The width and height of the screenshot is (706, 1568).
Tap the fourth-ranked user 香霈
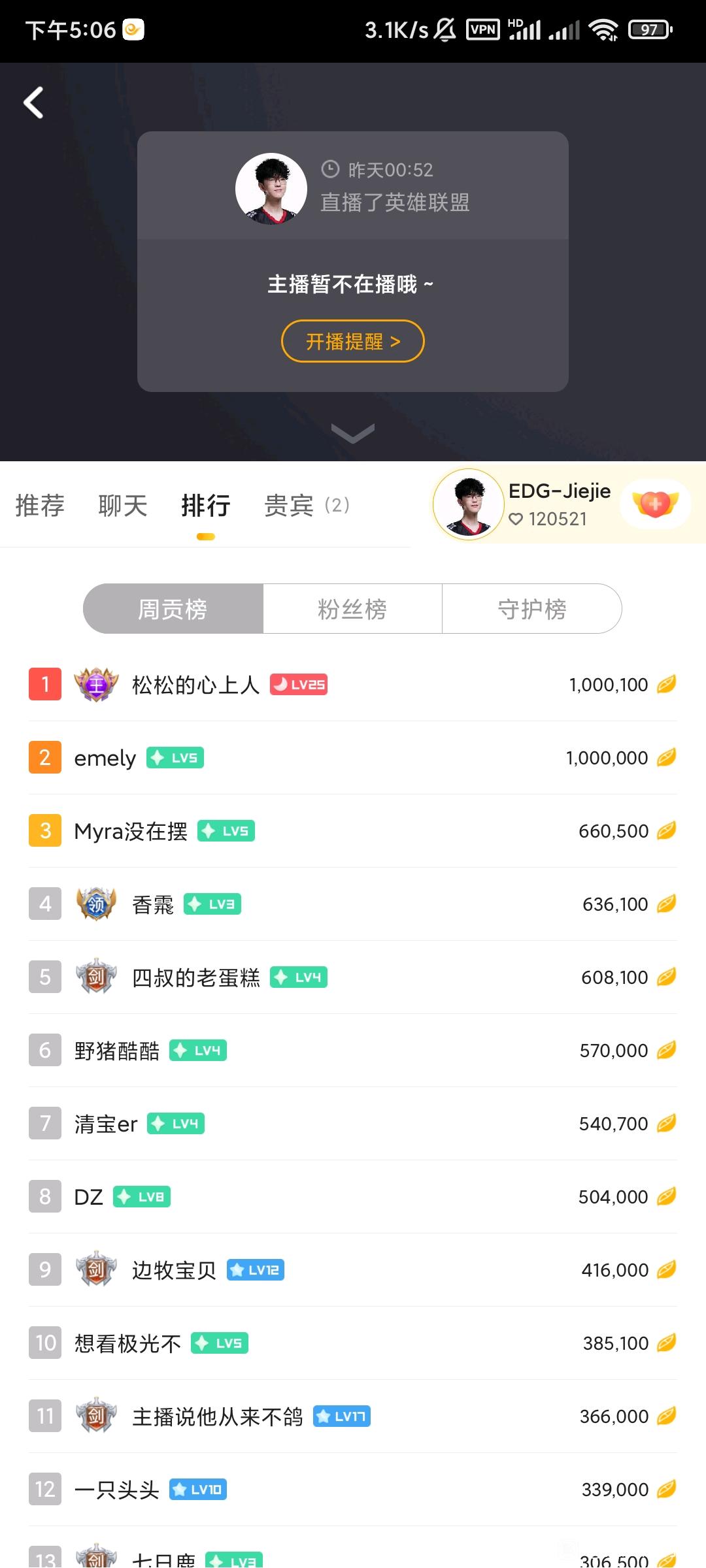point(153,904)
